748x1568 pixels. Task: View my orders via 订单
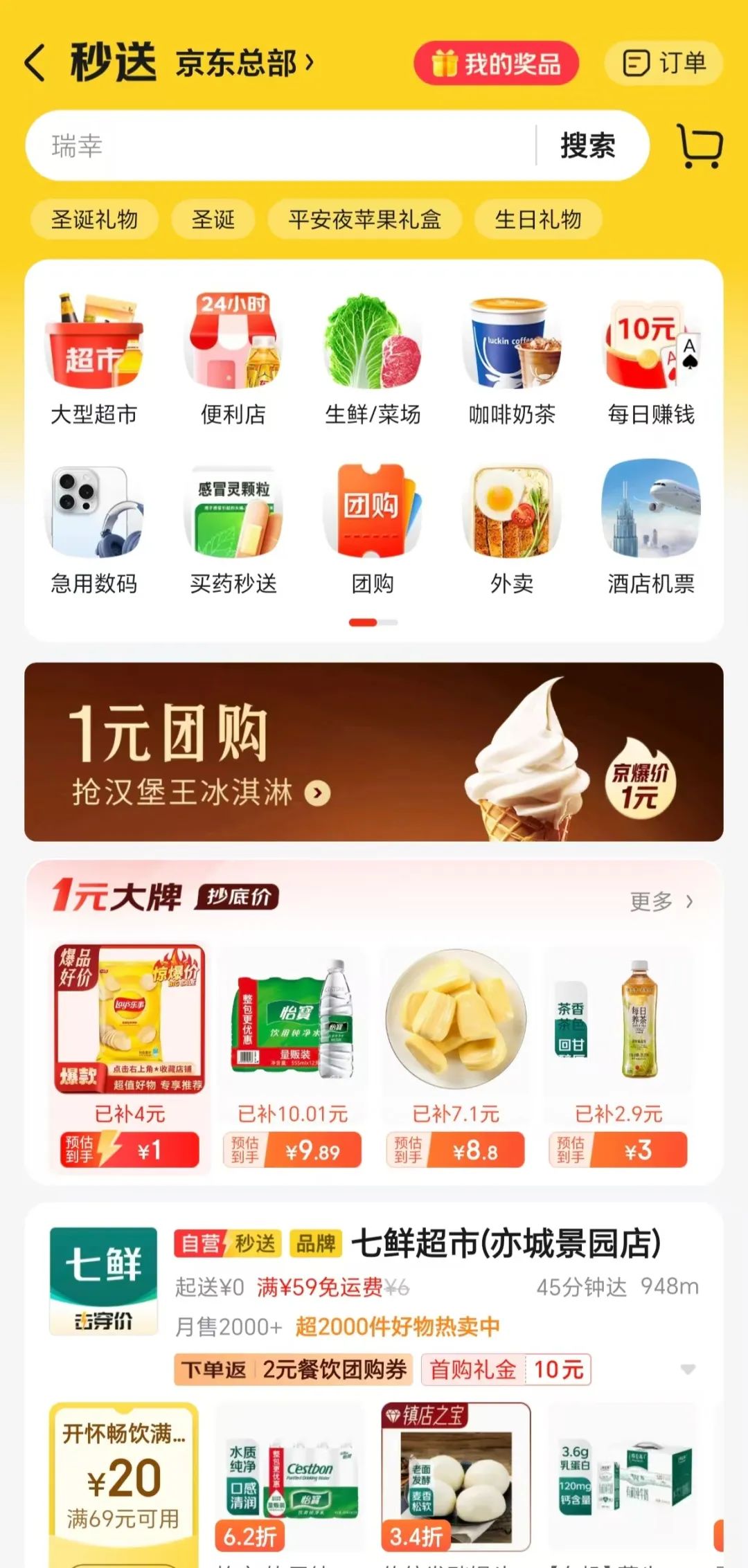click(x=664, y=63)
